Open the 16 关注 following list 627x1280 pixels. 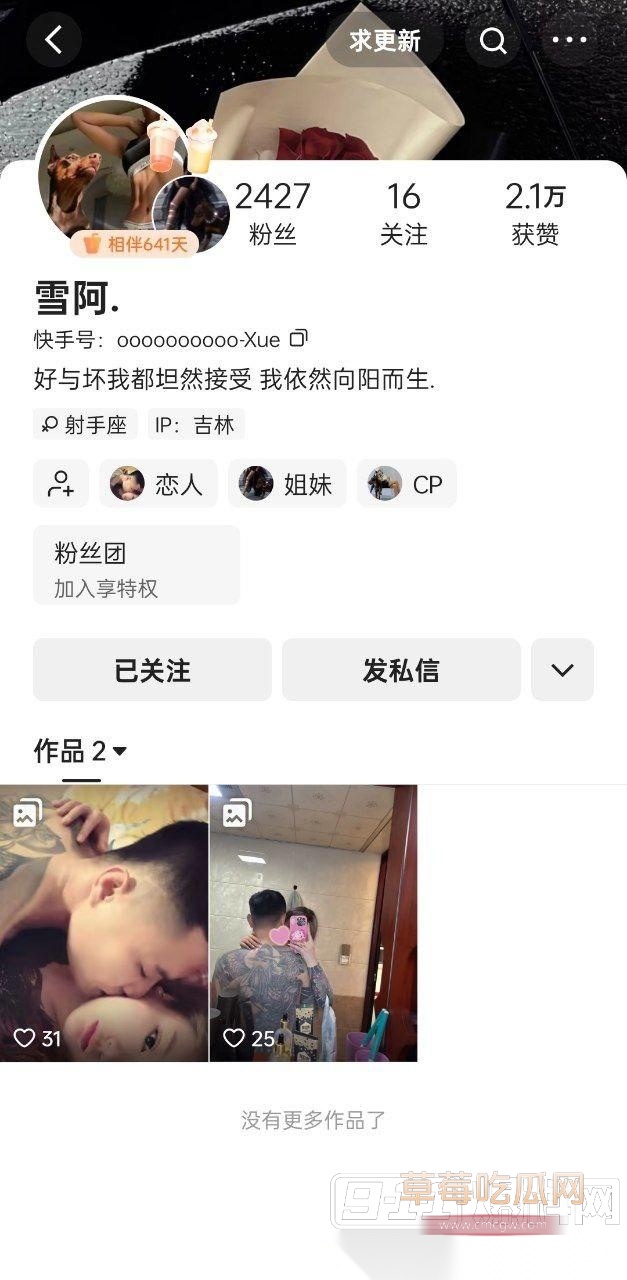click(404, 213)
